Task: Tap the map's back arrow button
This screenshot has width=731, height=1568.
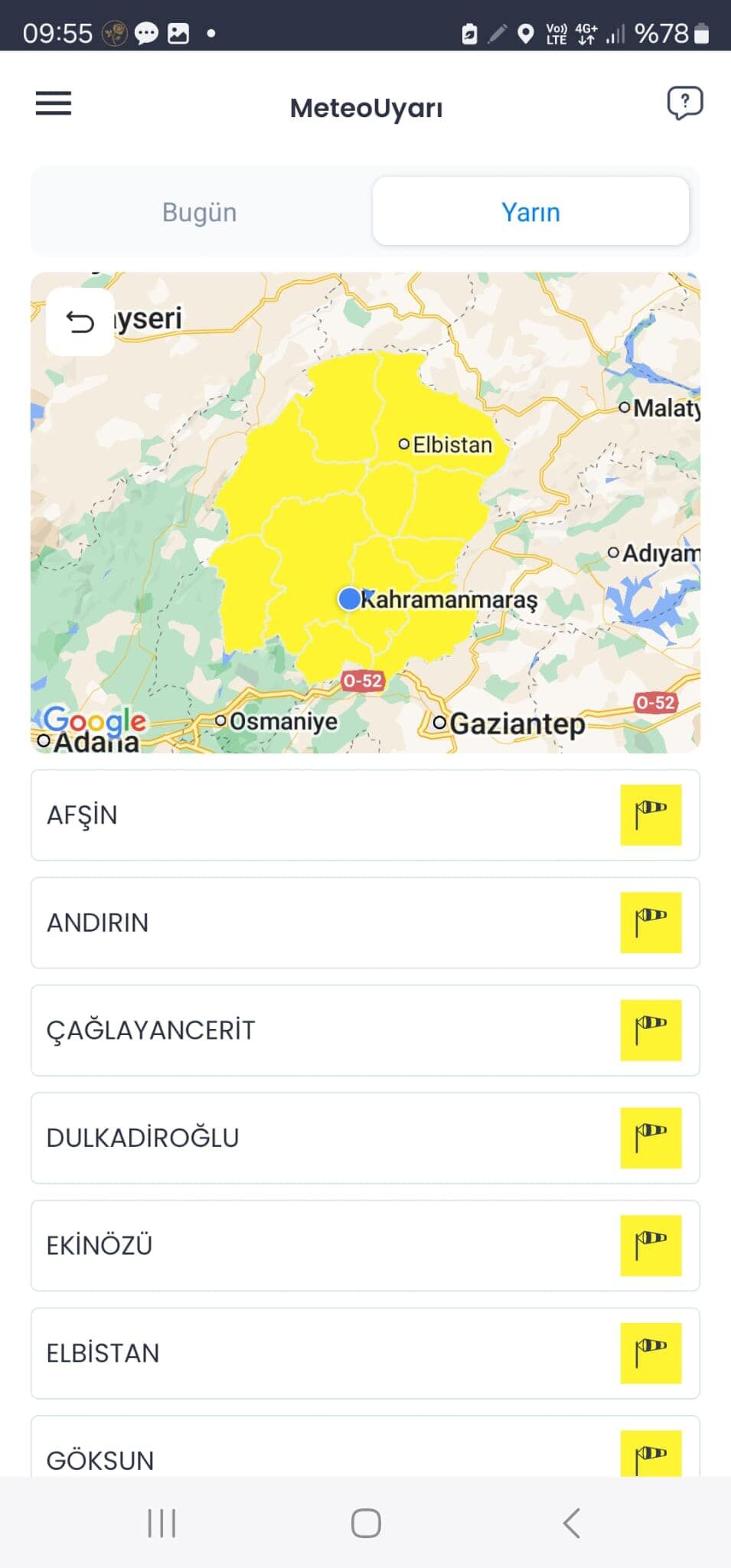Action: click(80, 322)
